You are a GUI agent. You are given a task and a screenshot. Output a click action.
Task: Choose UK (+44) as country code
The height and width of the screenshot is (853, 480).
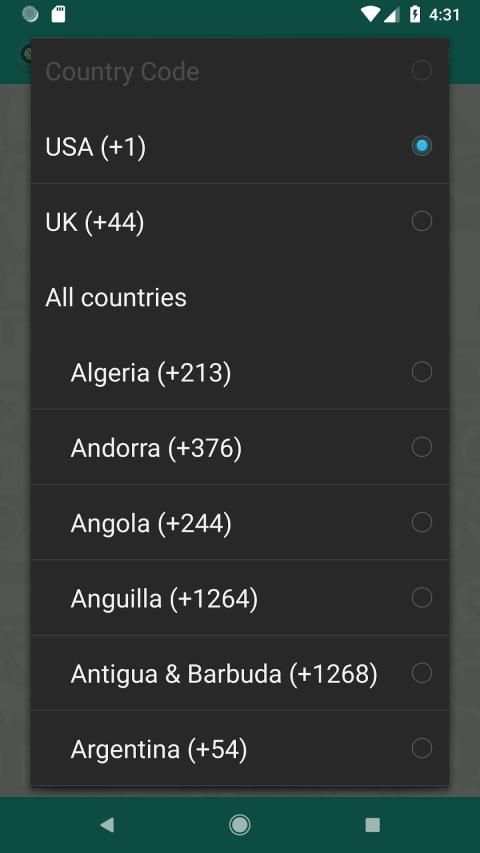(239, 221)
